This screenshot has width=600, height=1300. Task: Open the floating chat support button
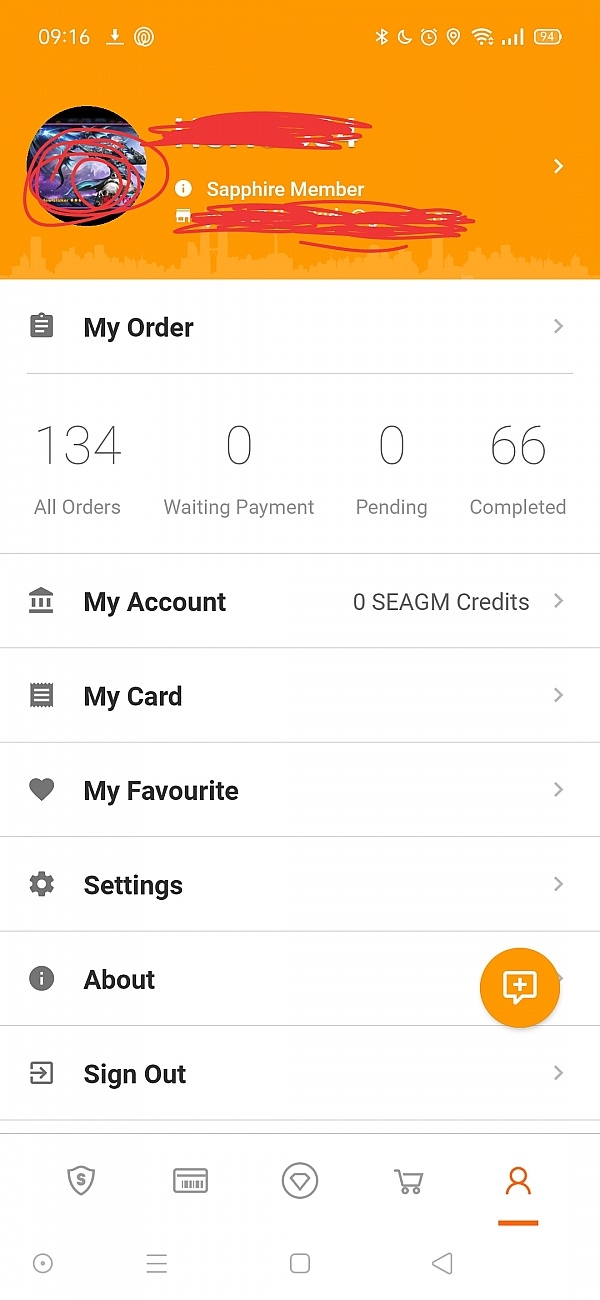(519, 987)
